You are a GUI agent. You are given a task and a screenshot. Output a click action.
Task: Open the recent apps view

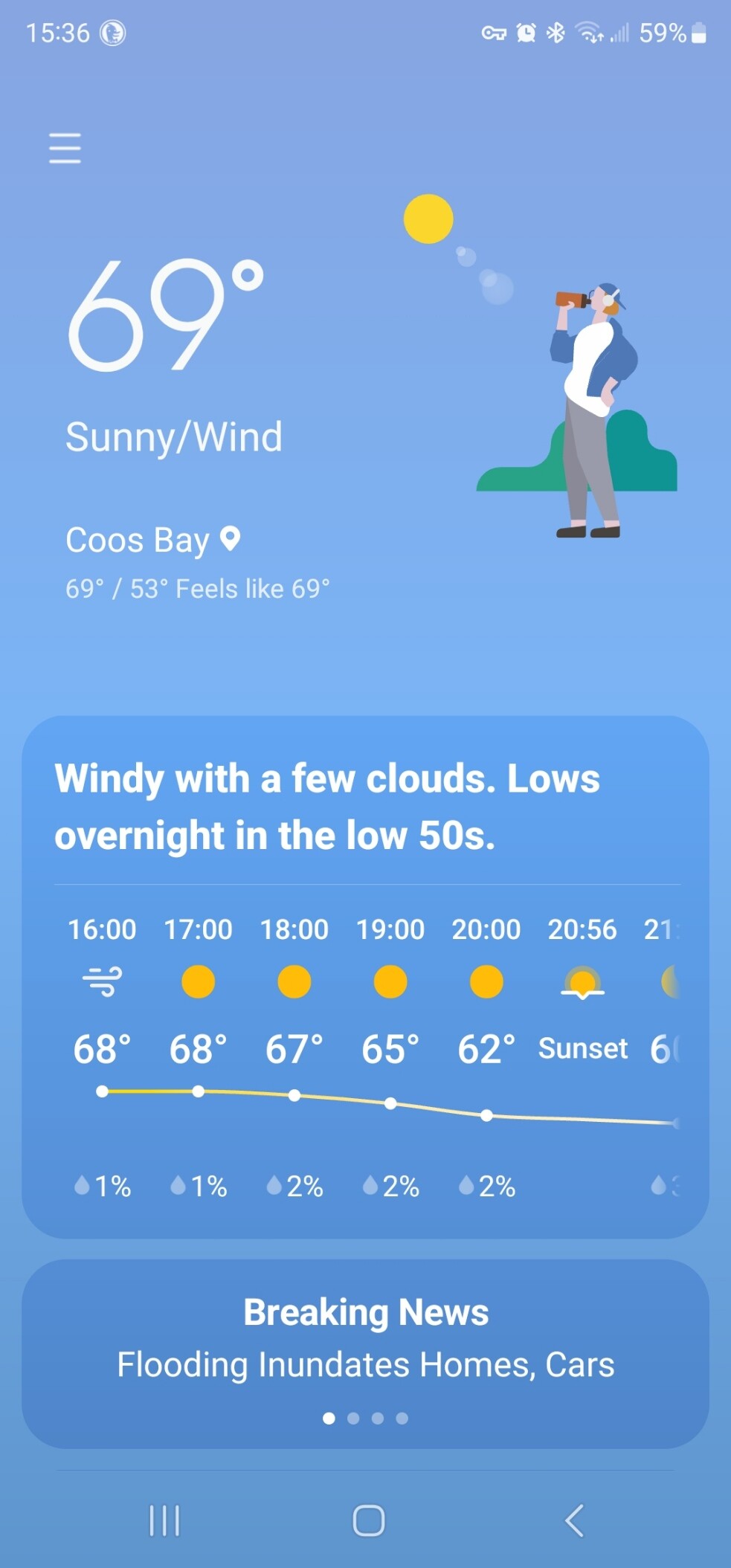164,1520
